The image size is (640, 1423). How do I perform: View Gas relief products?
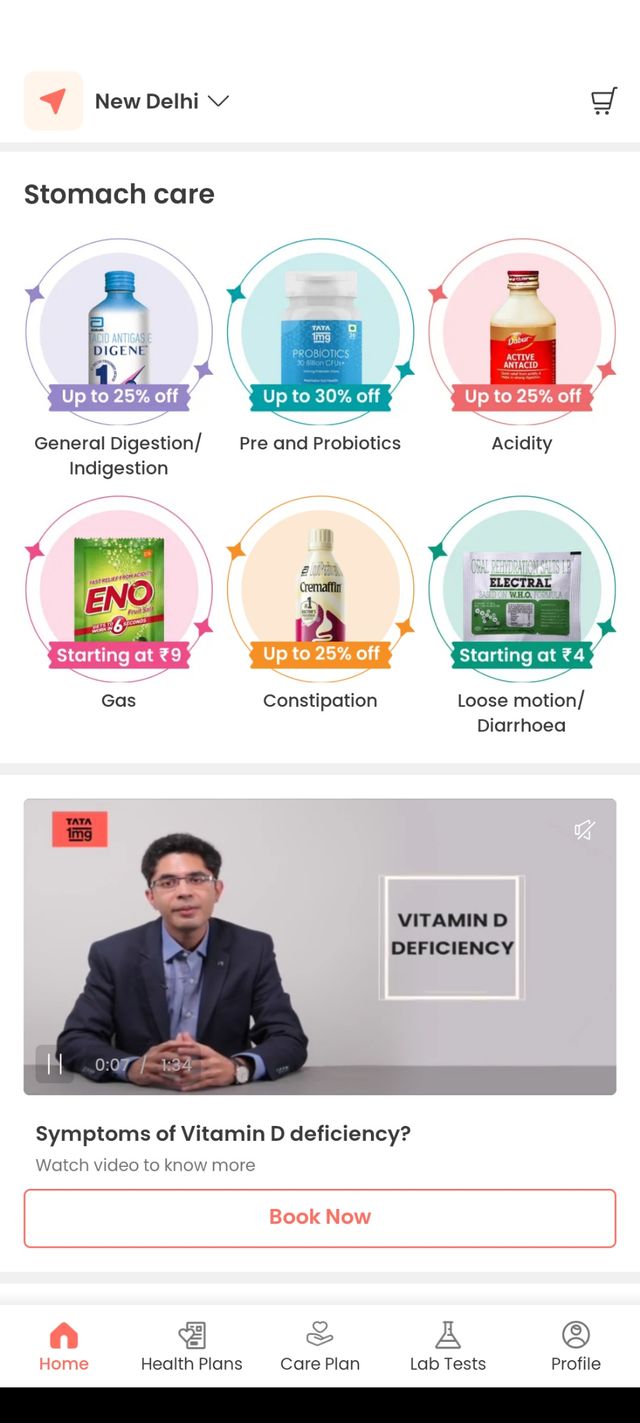(119, 590)
